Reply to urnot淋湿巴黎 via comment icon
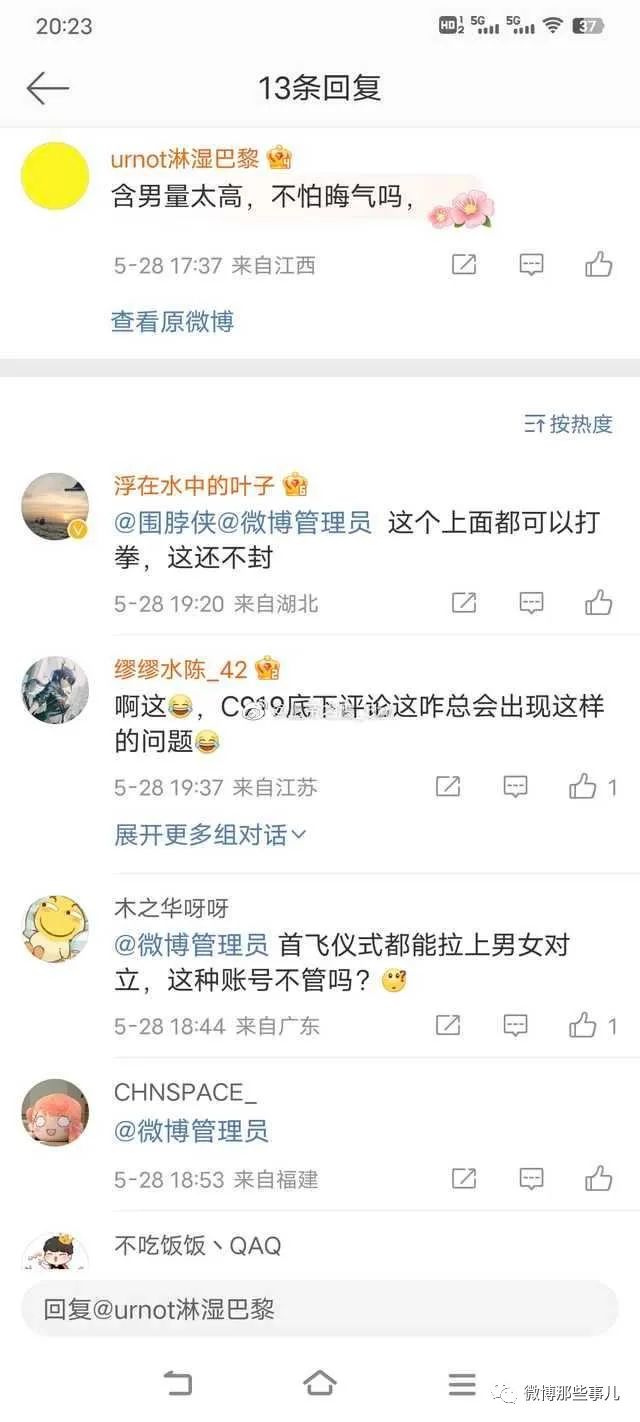Image resolution: width=640 pixels, height=1422 pixels. coord(531,264)
